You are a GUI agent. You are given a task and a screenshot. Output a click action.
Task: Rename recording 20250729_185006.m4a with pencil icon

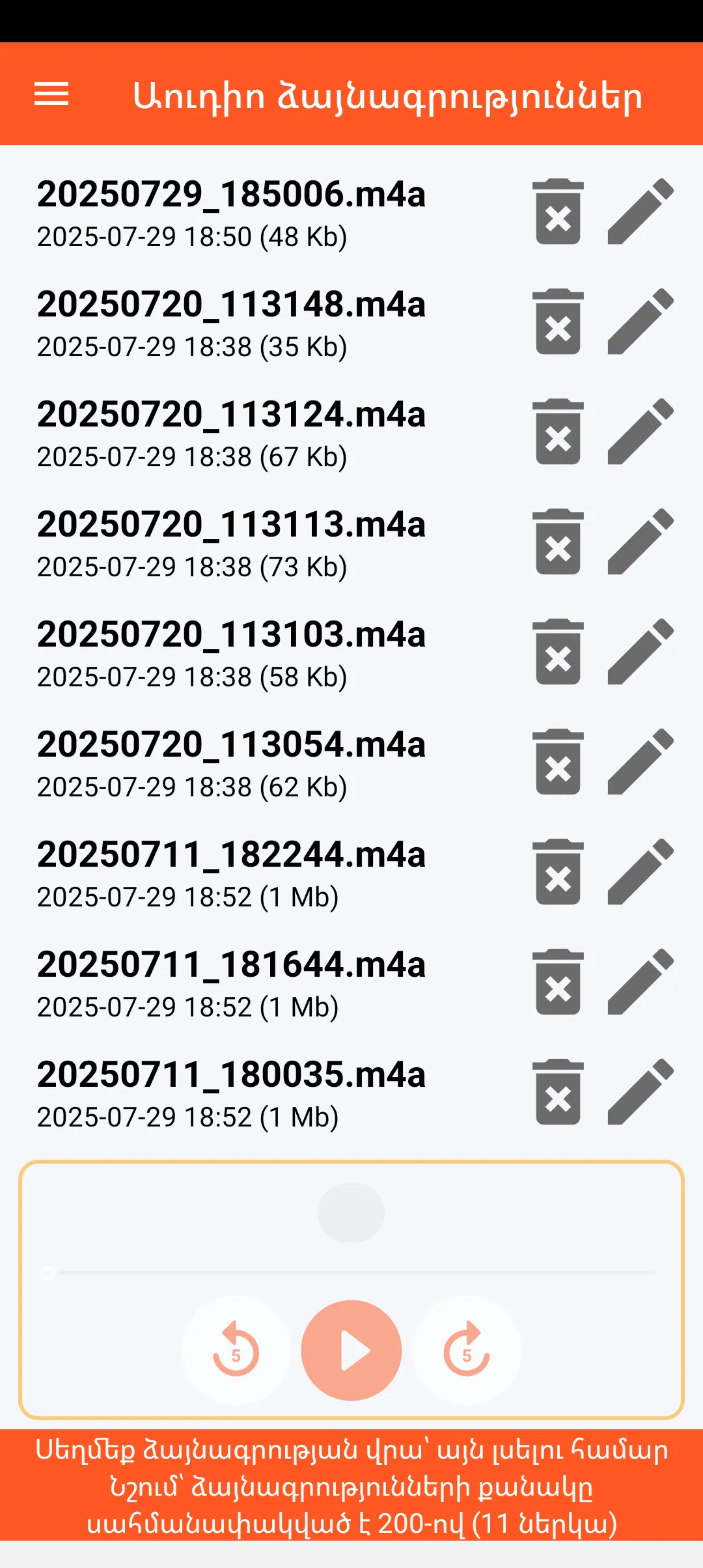641,212
